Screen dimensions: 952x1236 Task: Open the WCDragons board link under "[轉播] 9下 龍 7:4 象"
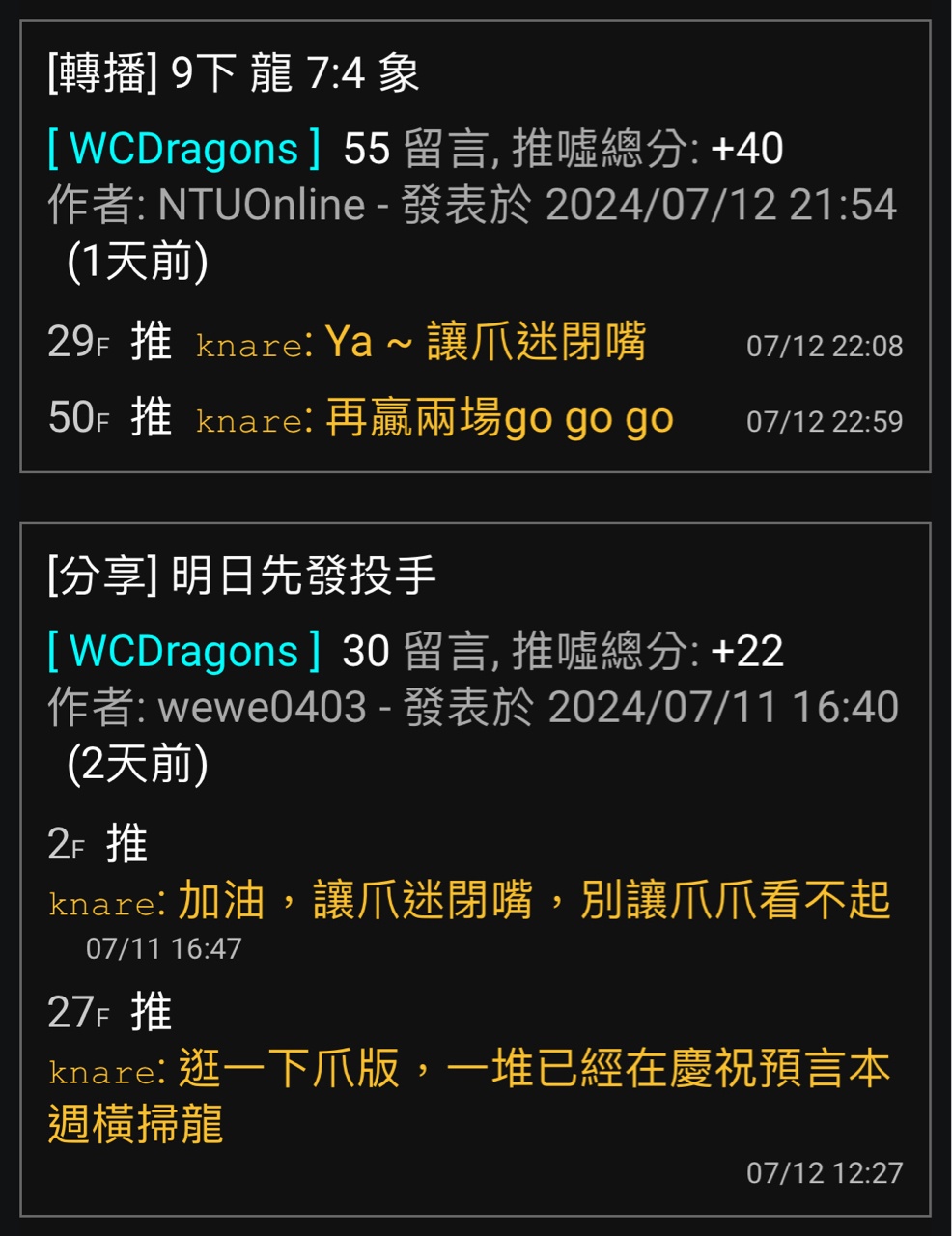pyautogui.click(x=184, y=149)
